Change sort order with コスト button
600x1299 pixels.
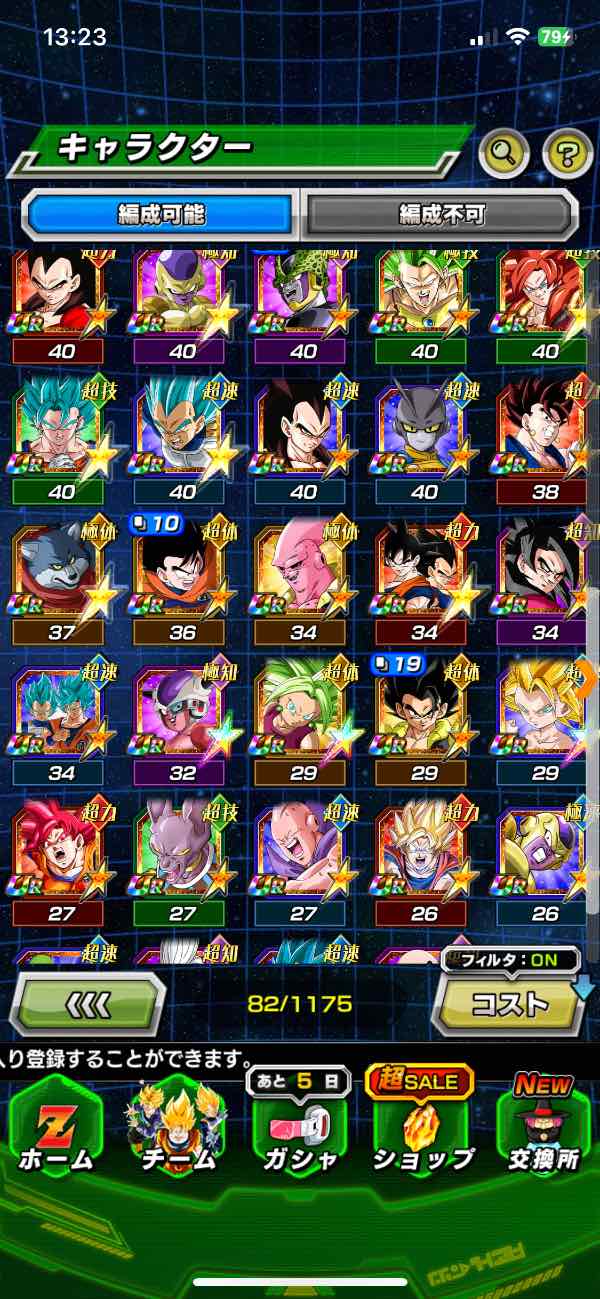point(509,1004)
